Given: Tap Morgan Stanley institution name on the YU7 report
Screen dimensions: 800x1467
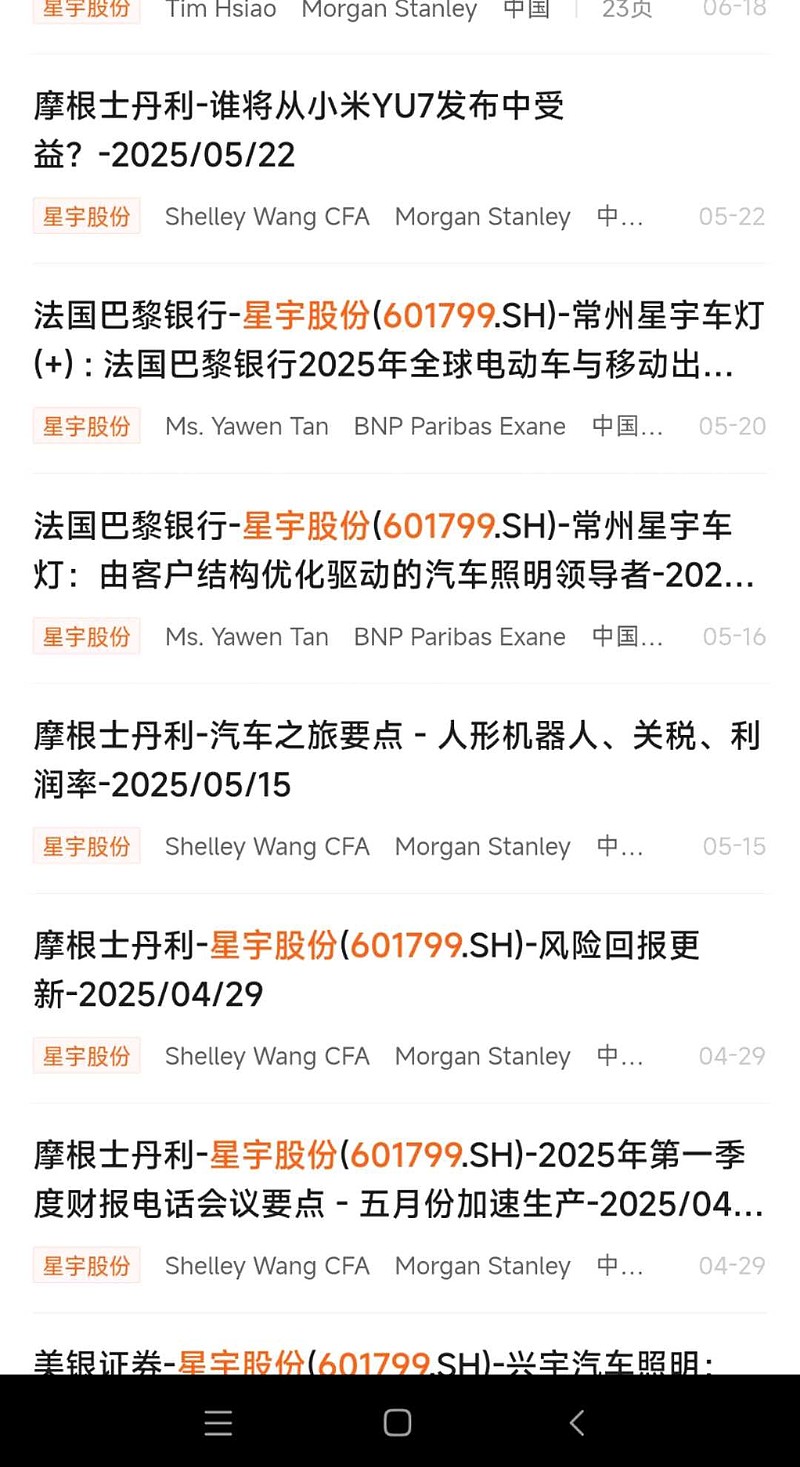Looking at the screenshot, I should 482,216.
